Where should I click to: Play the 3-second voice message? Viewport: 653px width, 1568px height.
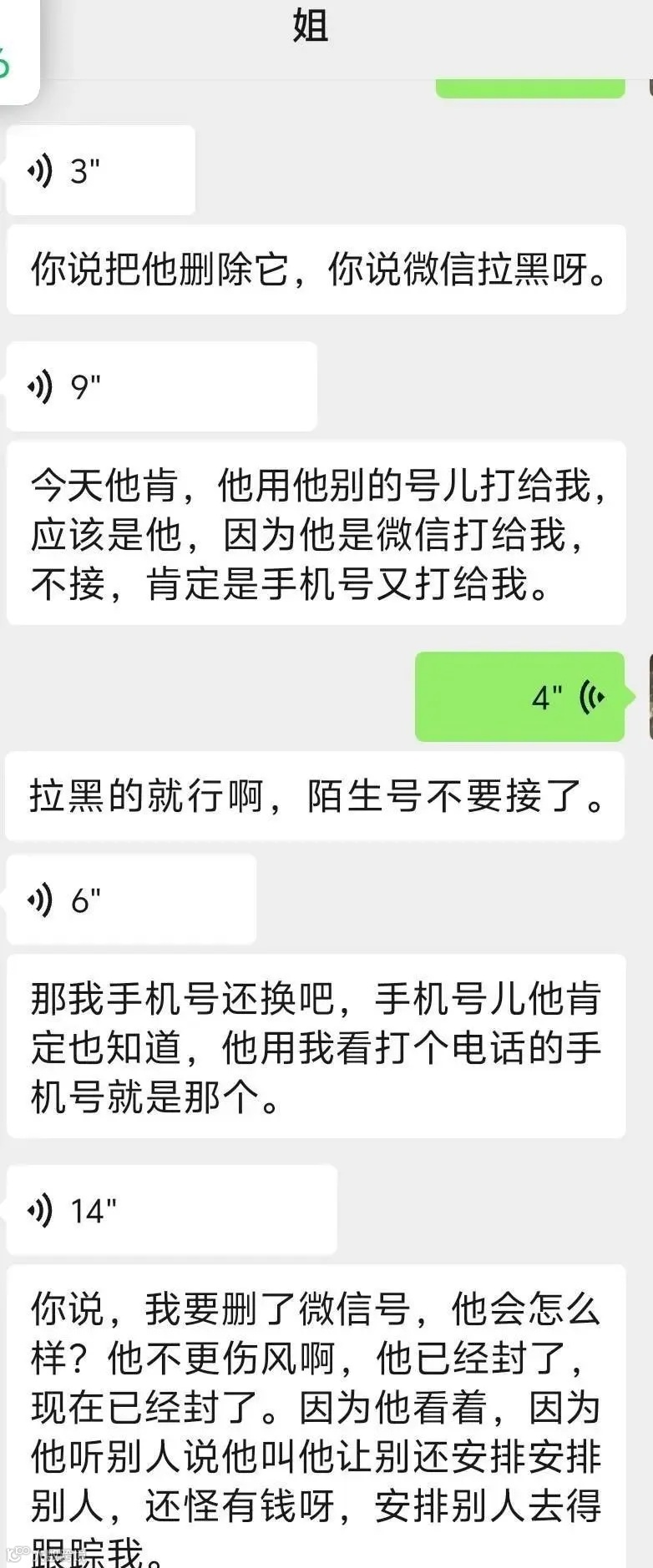pos(99,169)
